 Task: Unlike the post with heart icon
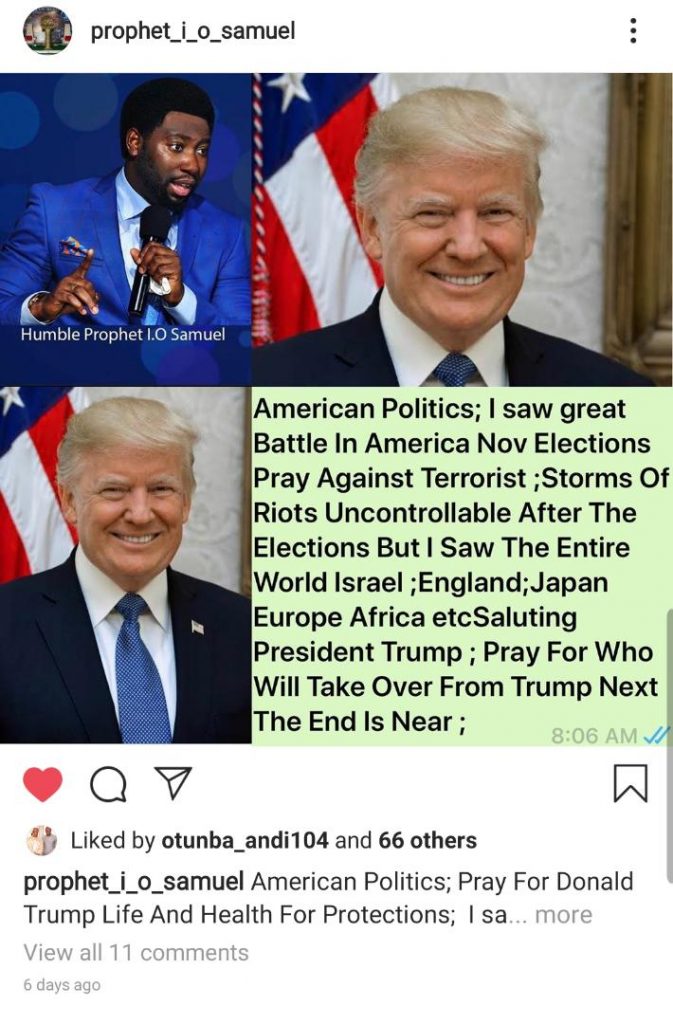43,785
